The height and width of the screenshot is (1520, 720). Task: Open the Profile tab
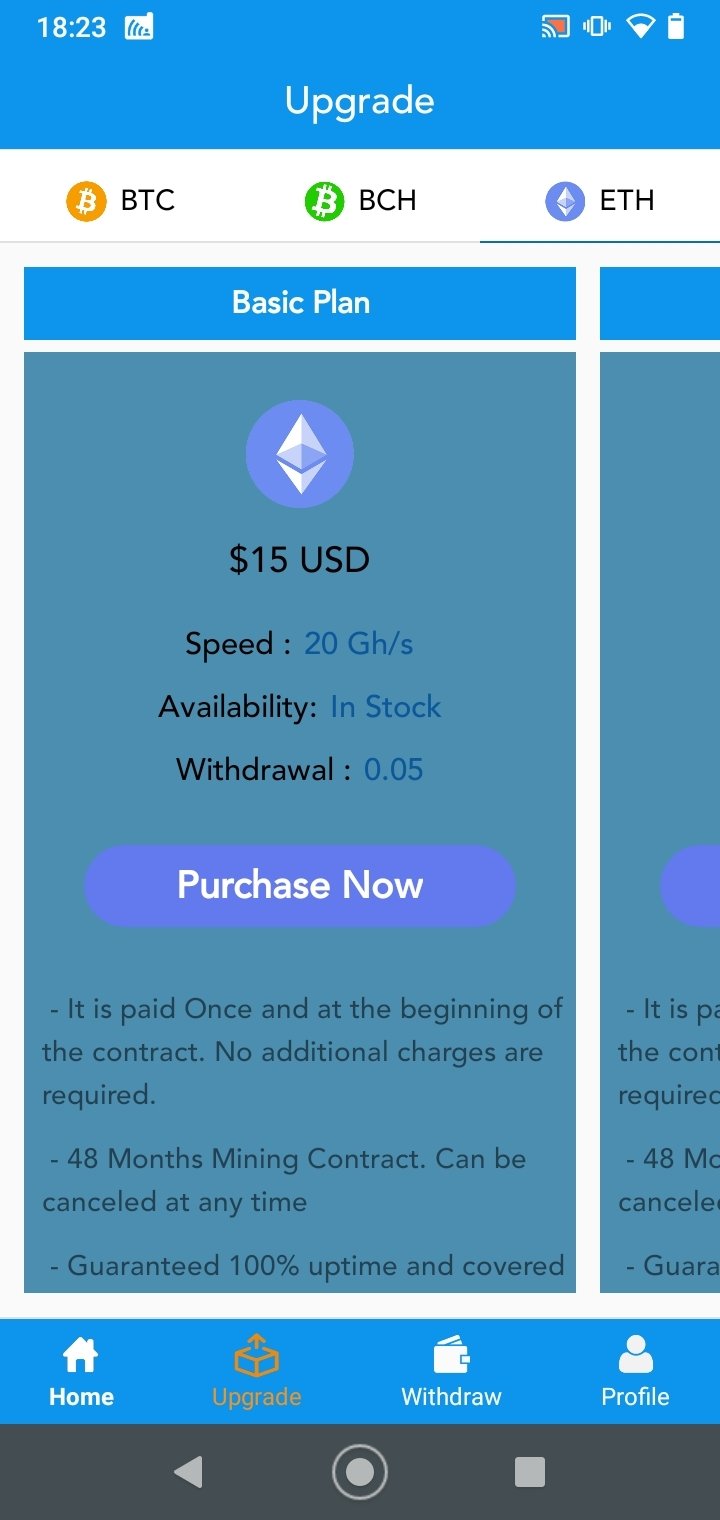(635, 1372)
